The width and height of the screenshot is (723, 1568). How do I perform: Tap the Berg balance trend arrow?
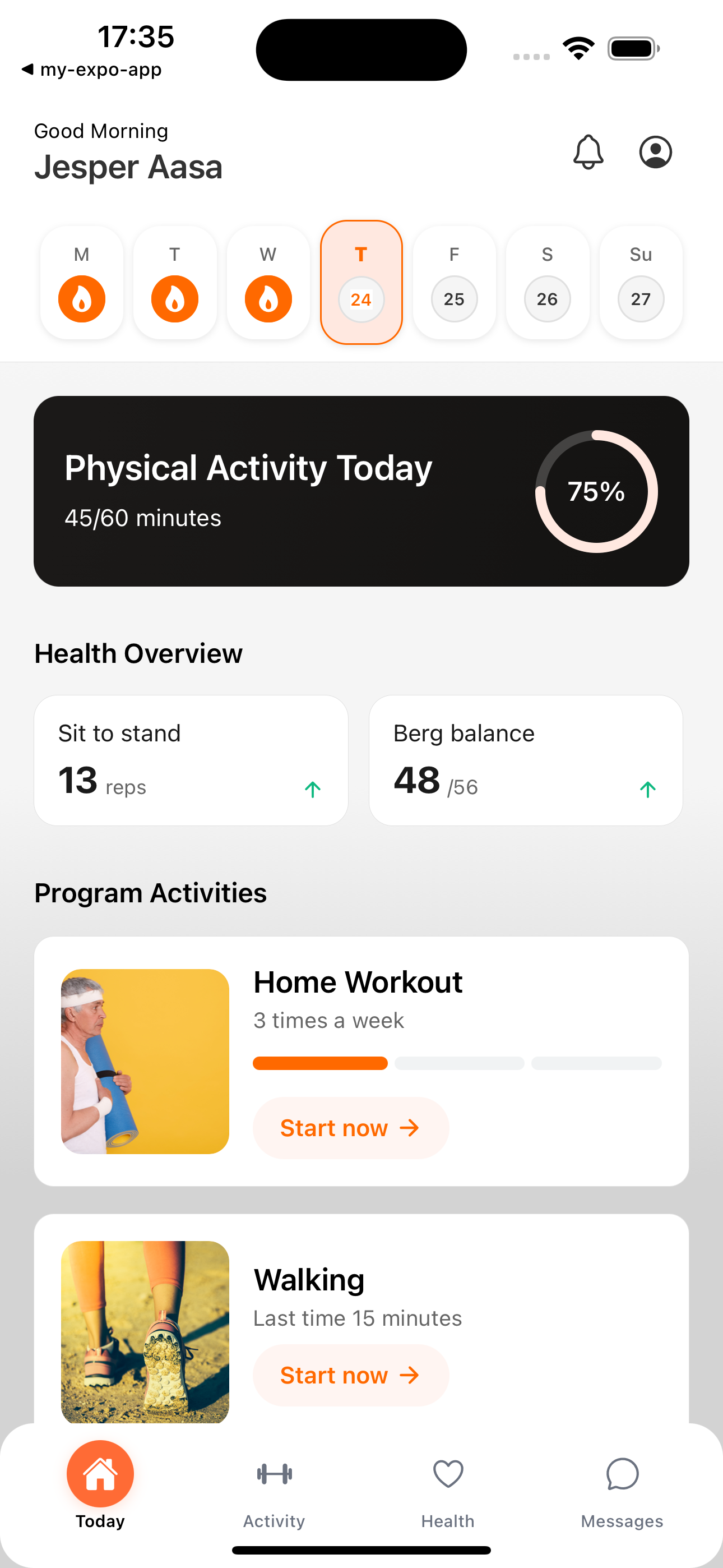[x=647, y=789]
